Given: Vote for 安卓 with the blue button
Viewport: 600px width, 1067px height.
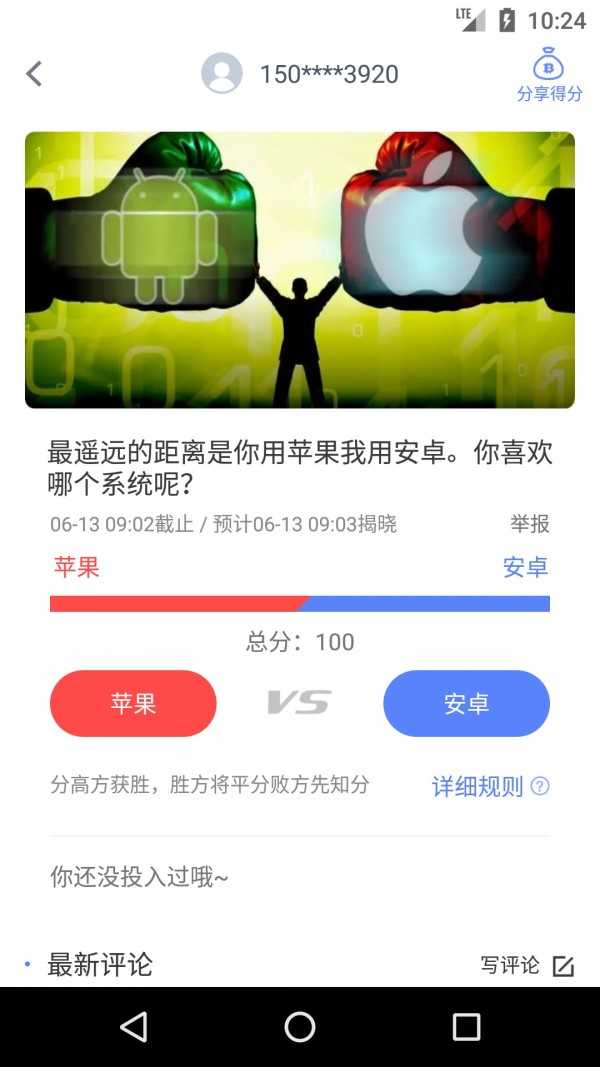Looking at the screenshot, I should click(466, 704).
